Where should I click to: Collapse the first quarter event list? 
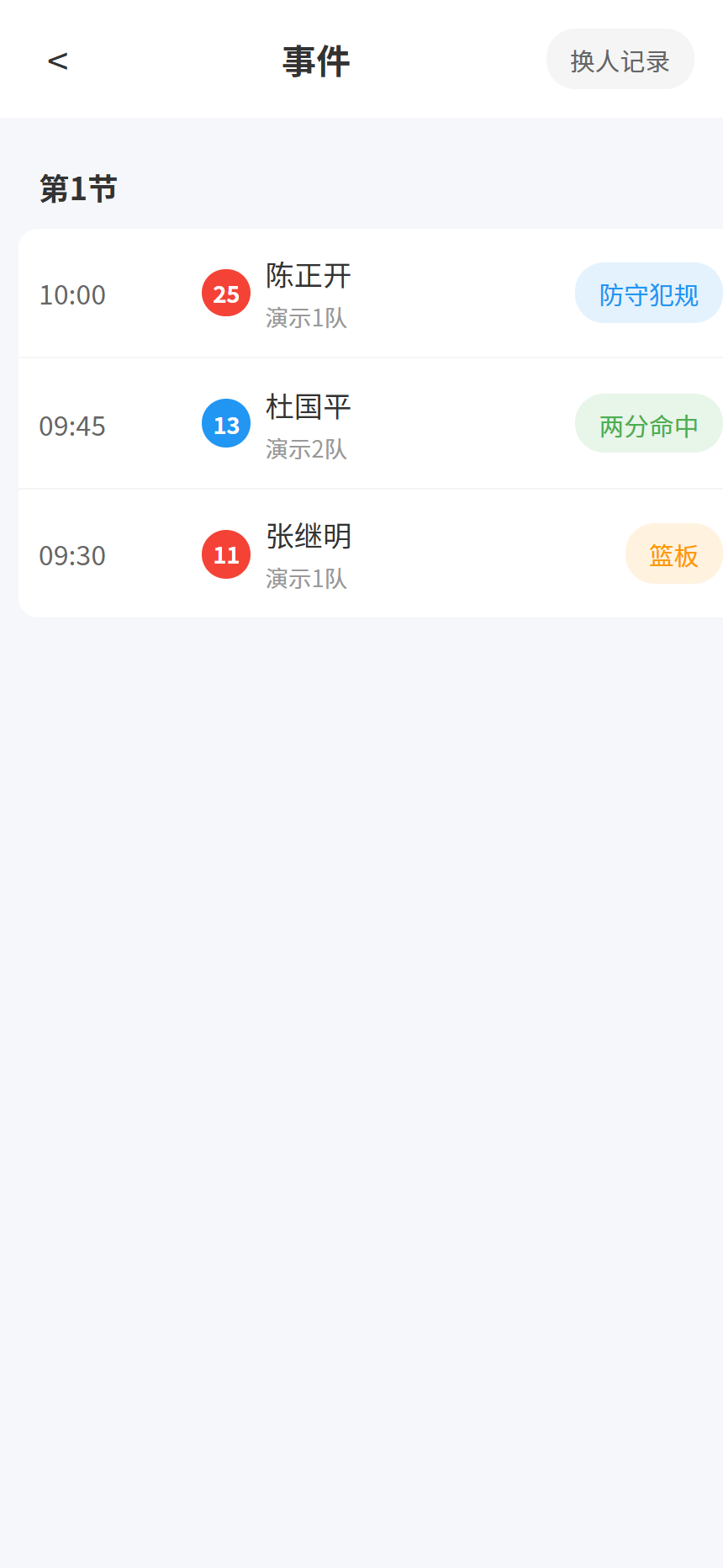click(78, 188)
